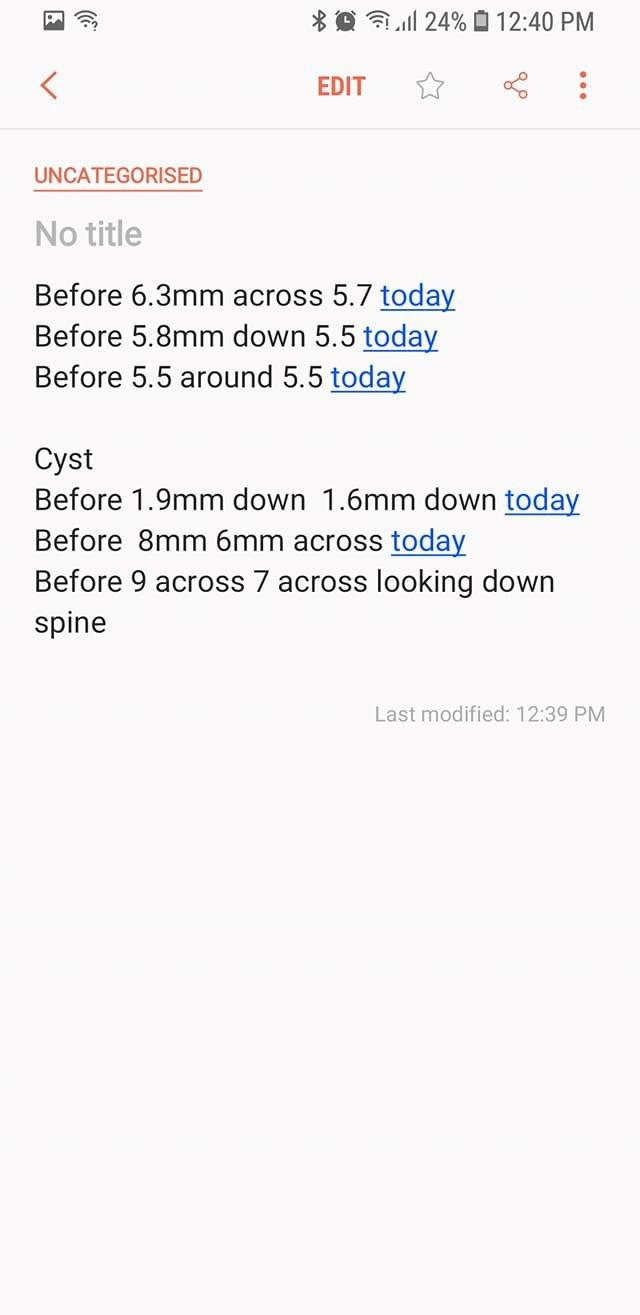Share this note
This screenshot has height=1315, width=640.
click(x=515, y=87)
